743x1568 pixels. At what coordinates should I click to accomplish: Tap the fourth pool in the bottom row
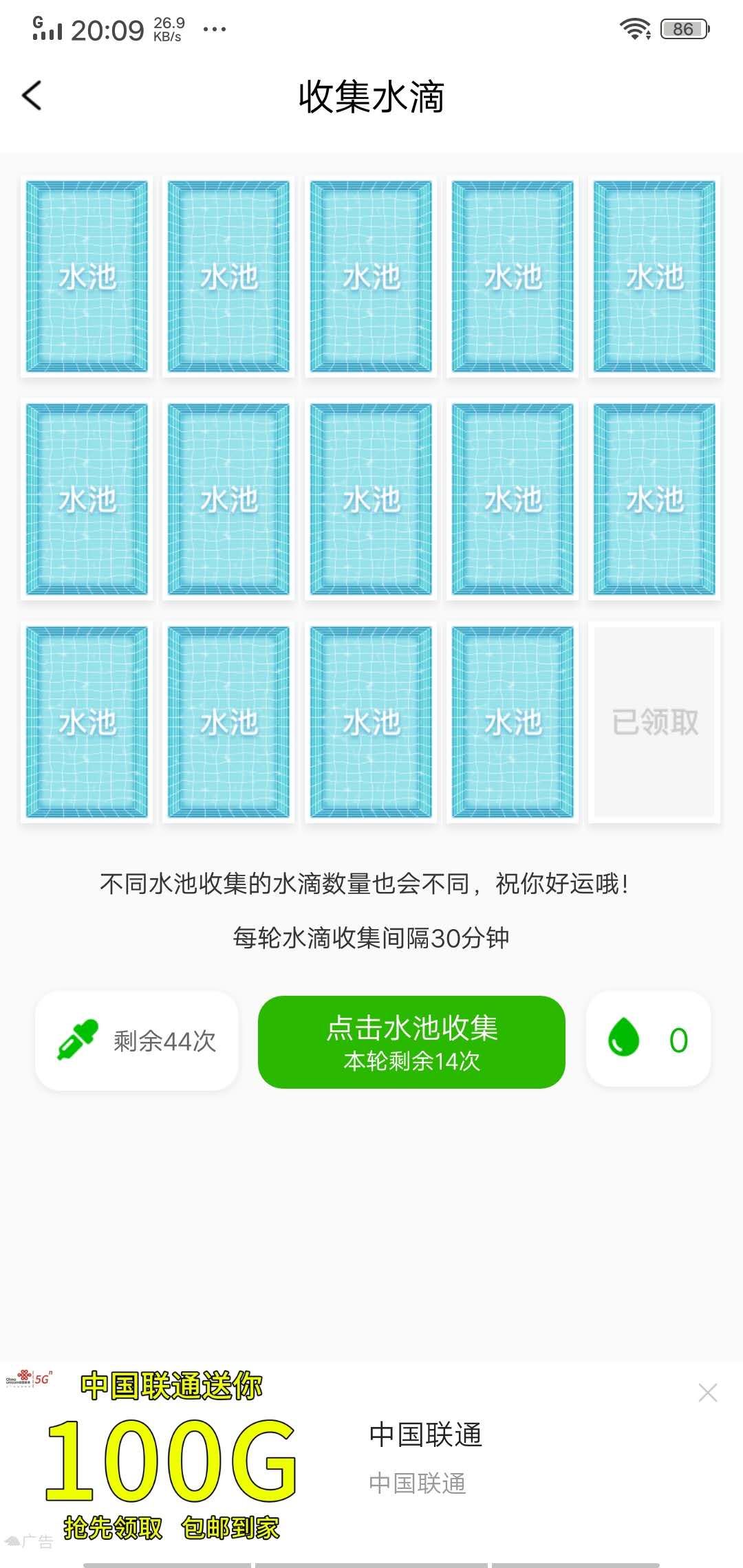click(x=513, y=720)
